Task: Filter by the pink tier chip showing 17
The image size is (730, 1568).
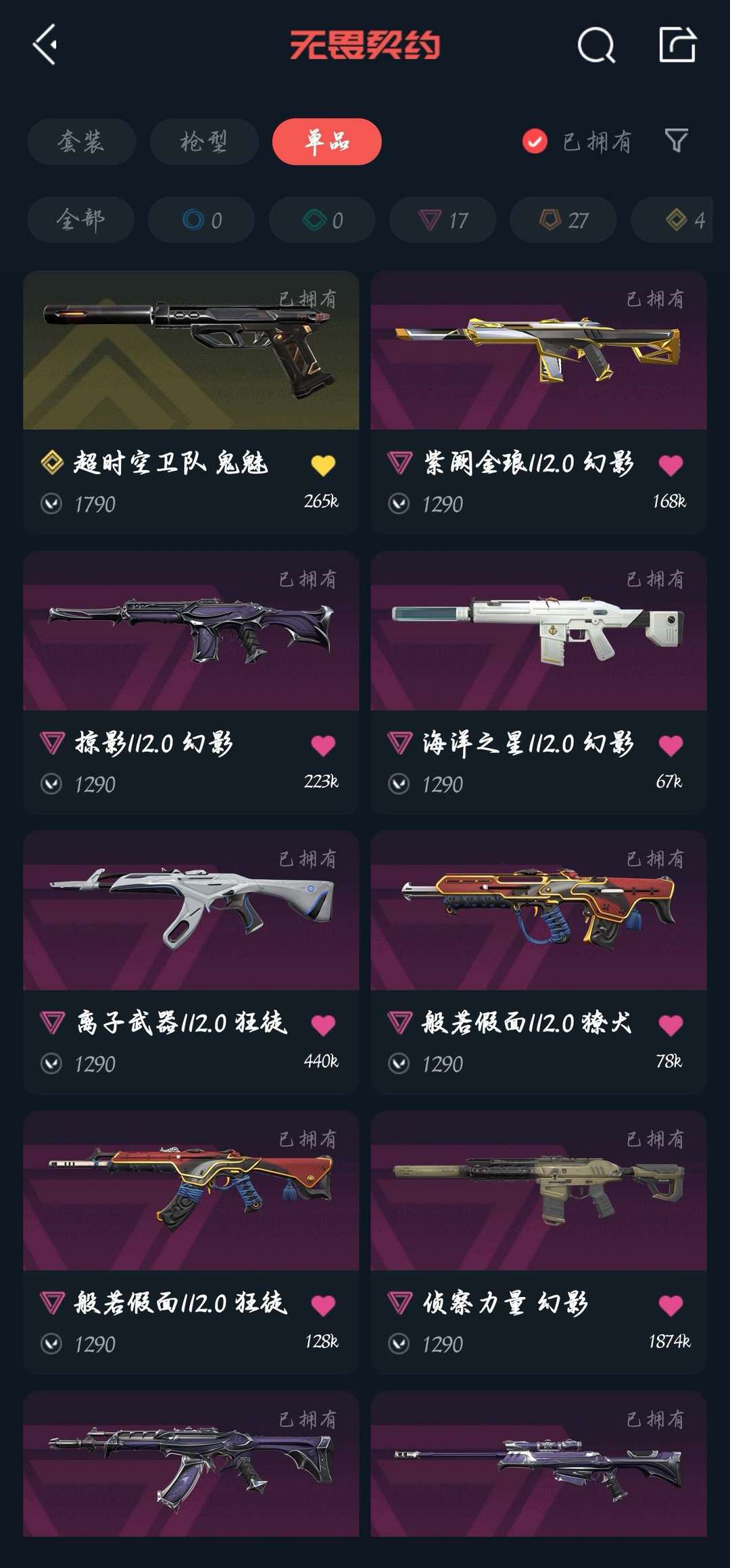Action: [x=443, y=220]
